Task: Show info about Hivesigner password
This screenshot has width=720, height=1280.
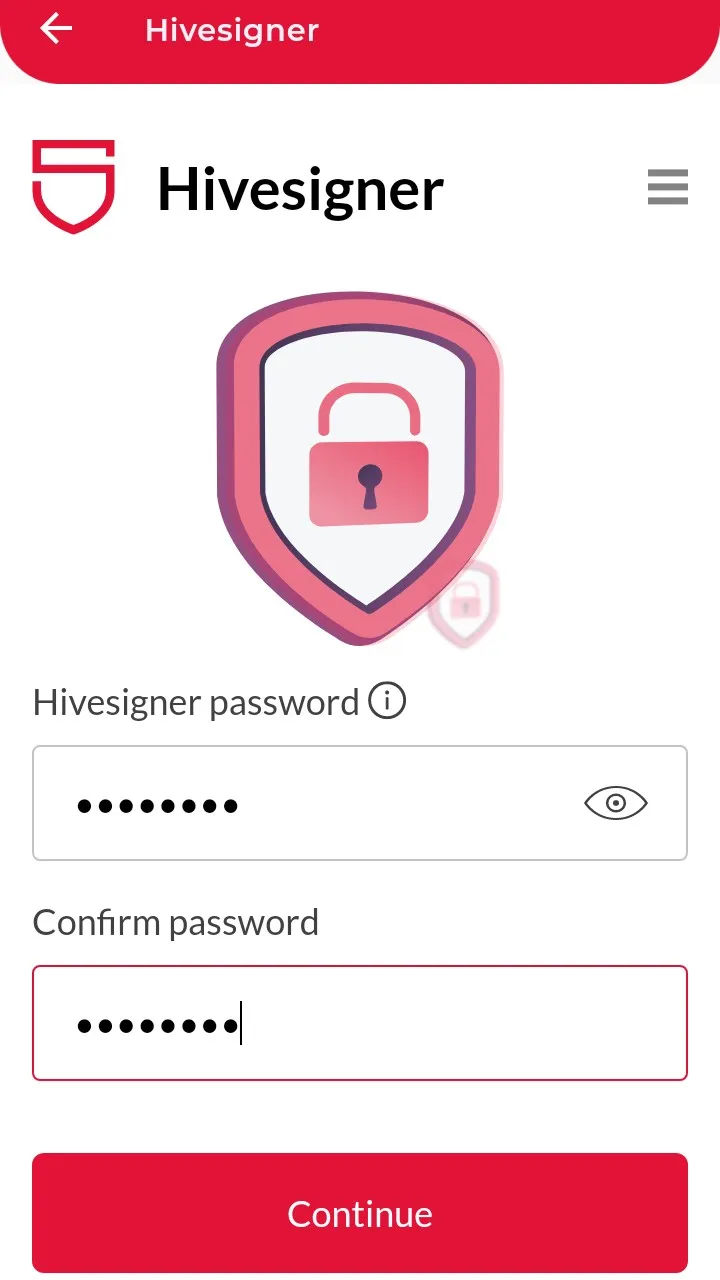Action: click(387, 701)
